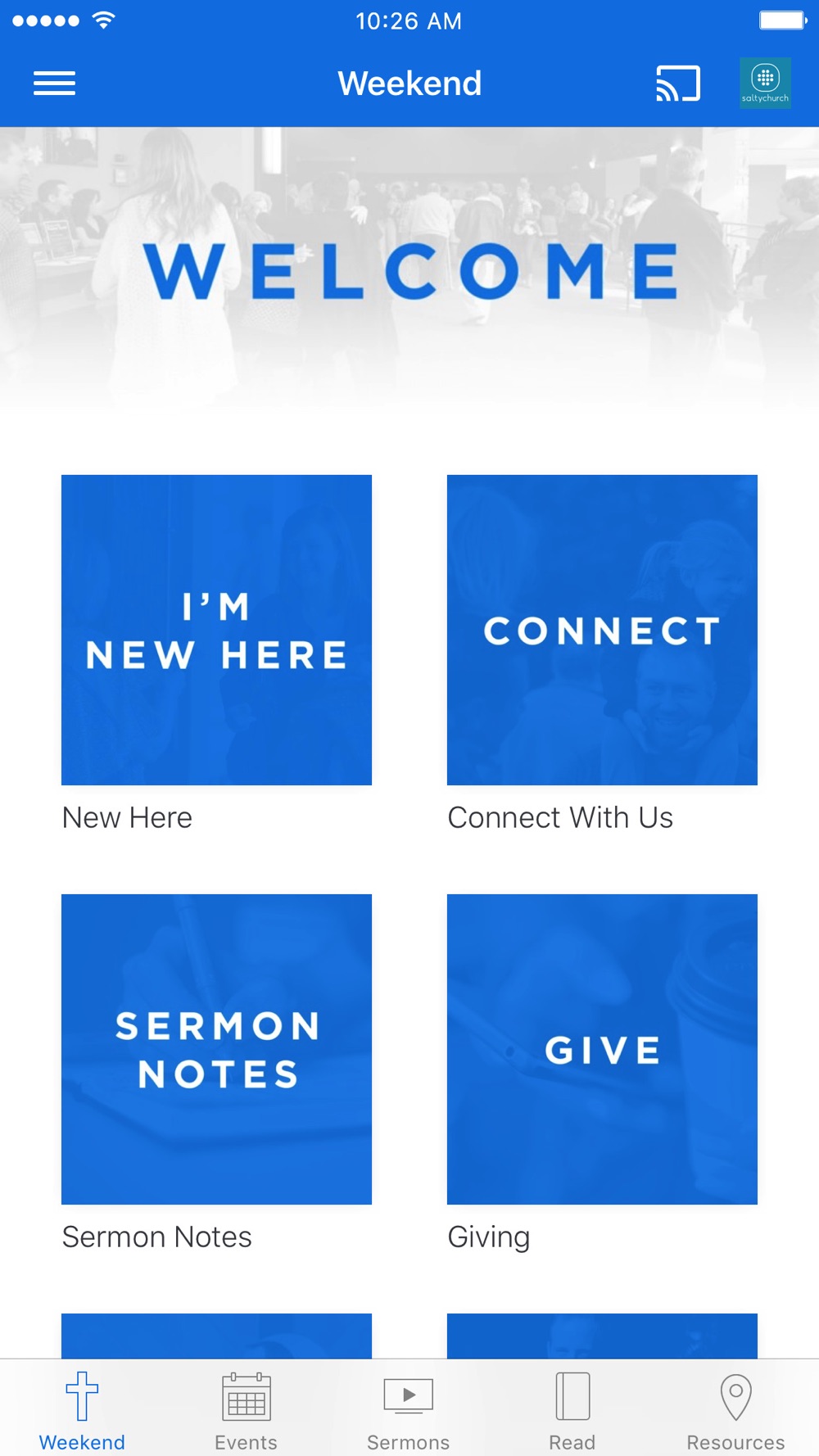
Task: Select the Weekend tab
Action: click(82, 1409)
